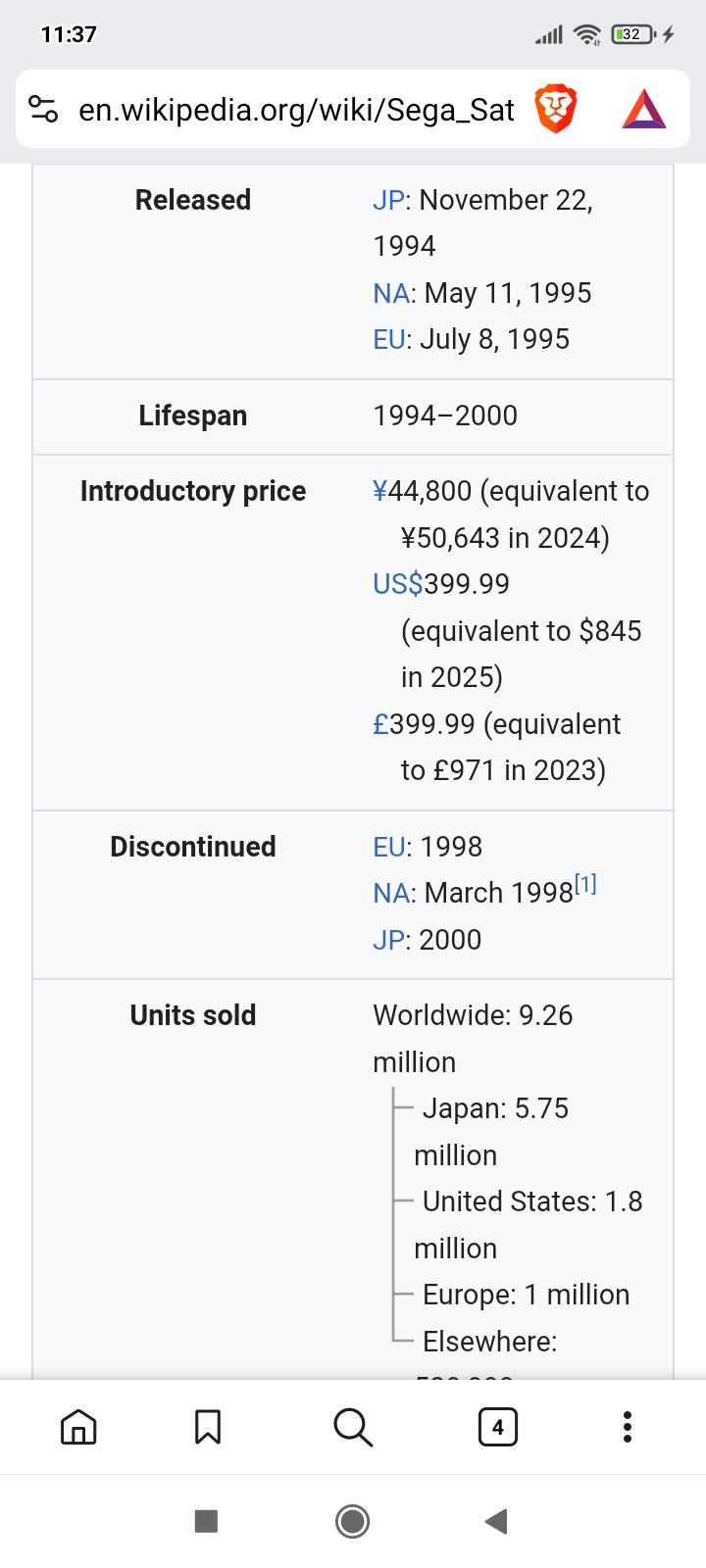Open the pound symbol link in Introductory price
The height and width of the screenshot is (1568, 706).
pos(380,724)
